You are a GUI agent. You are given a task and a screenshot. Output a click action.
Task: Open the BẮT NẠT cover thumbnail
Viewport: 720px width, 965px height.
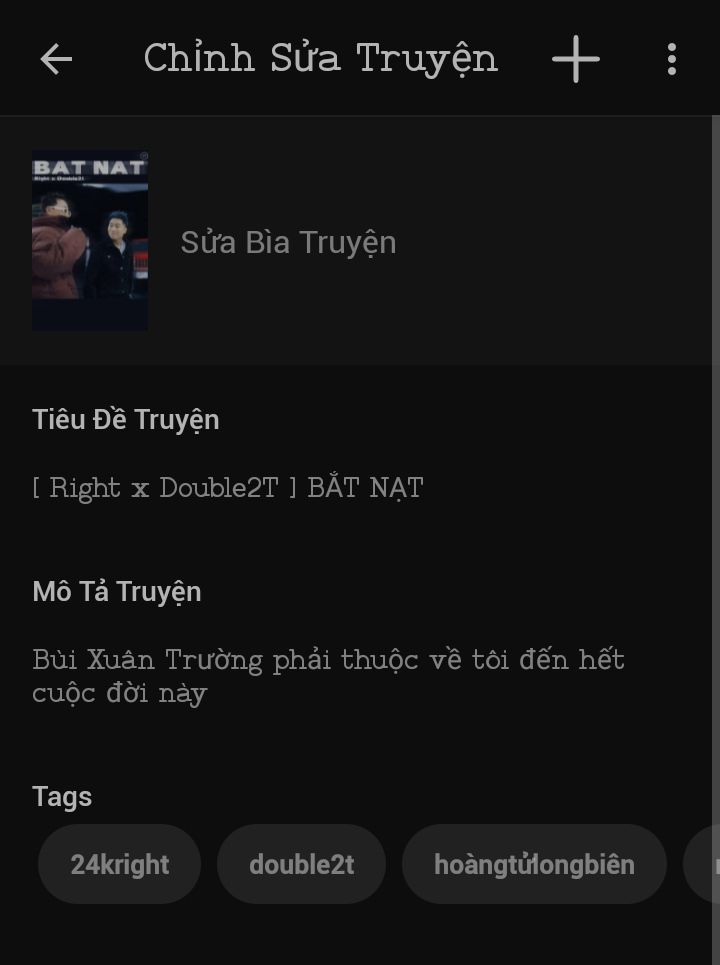click(x=90, y=240)
